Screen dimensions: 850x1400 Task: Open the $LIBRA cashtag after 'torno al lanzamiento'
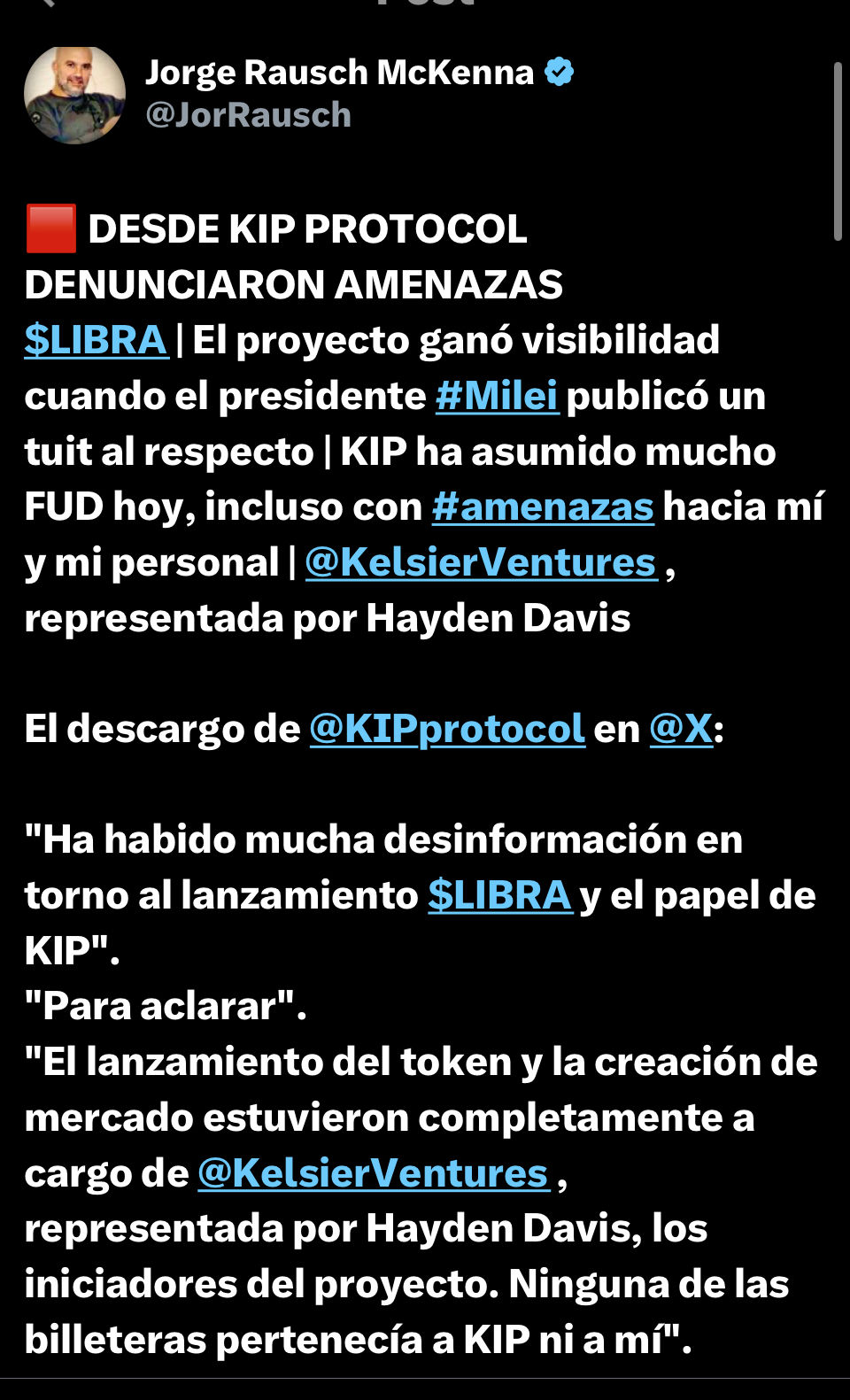coord(500,895)
